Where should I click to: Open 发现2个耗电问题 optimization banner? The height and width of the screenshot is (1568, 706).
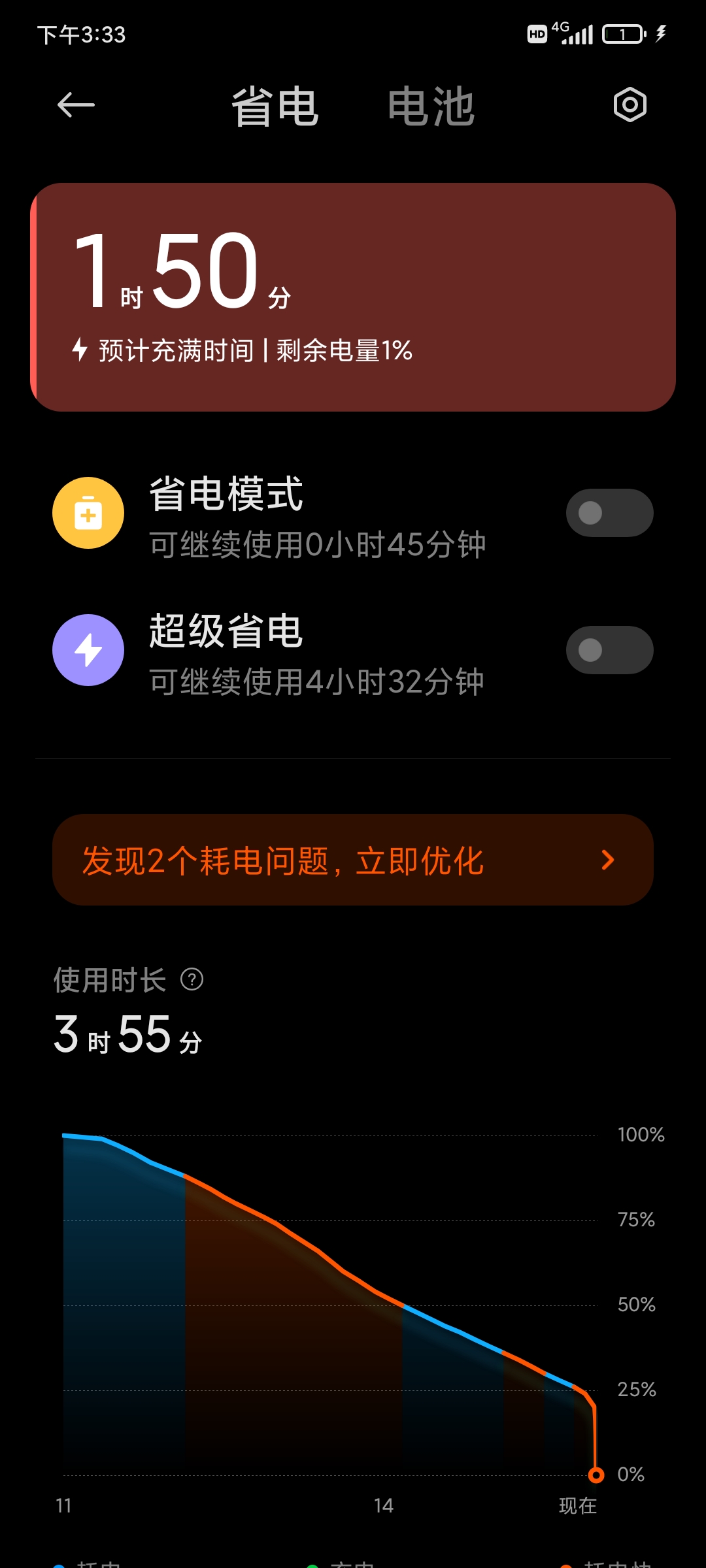[353, 860]
